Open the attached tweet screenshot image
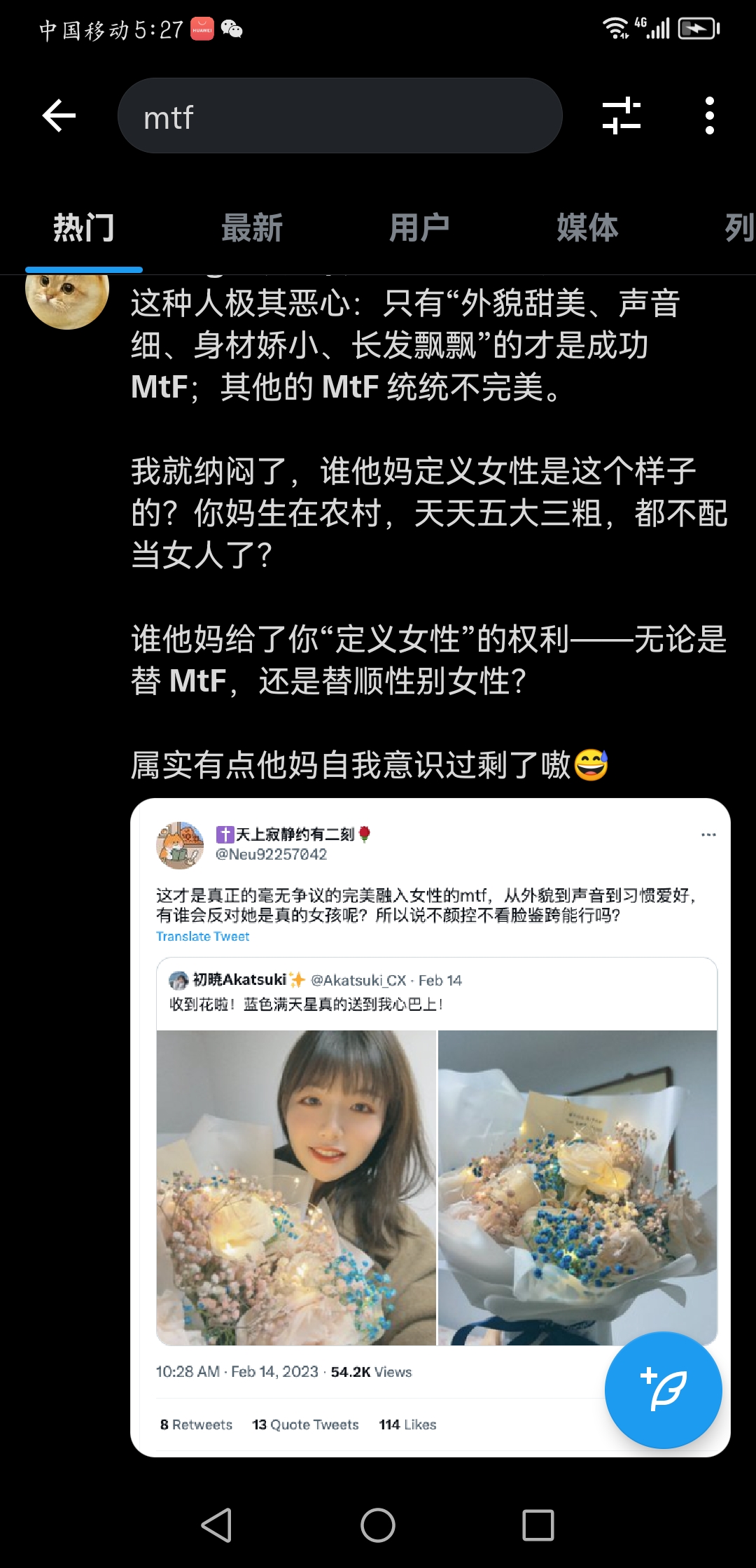 (430, 1127)
